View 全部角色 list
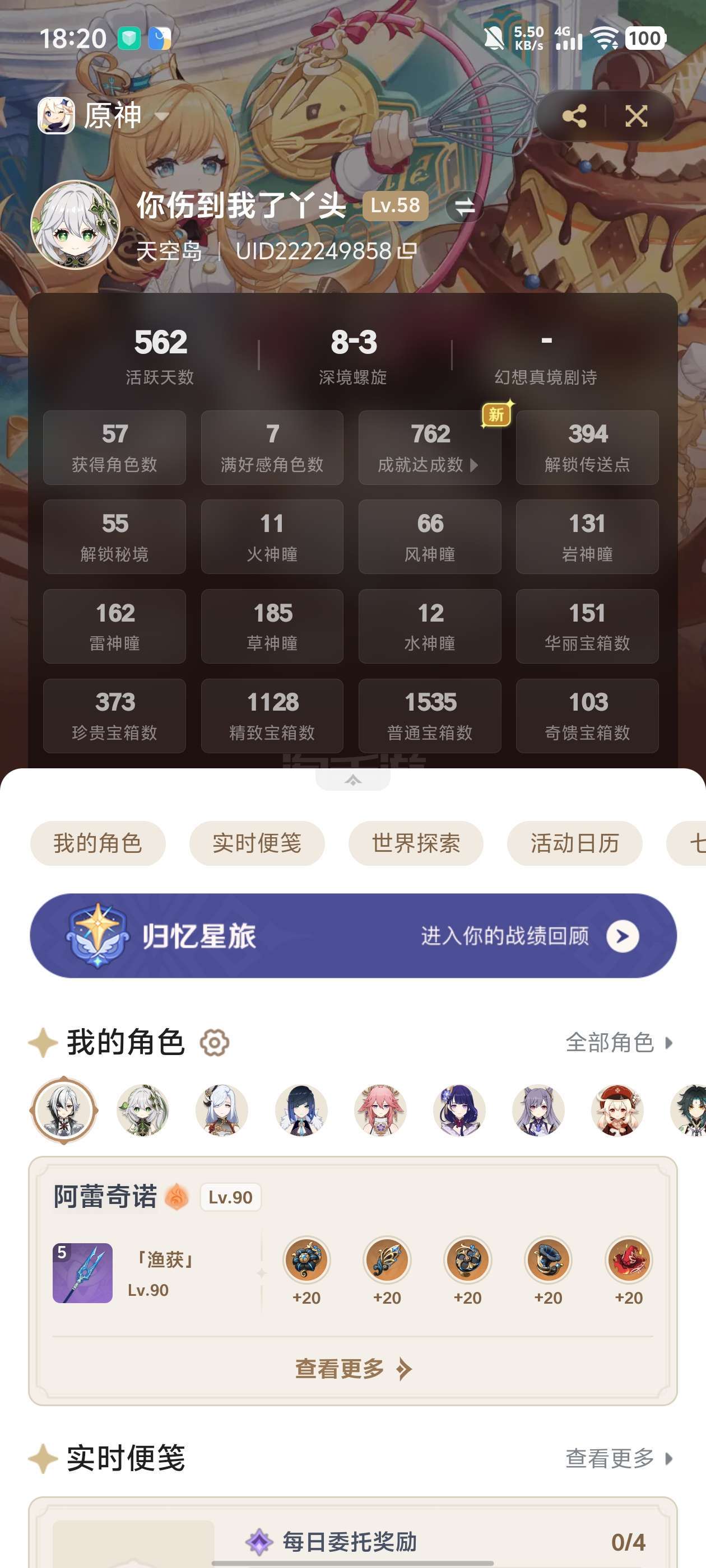This screenshot has width=706, height=1568. (x=619, y=1043)
